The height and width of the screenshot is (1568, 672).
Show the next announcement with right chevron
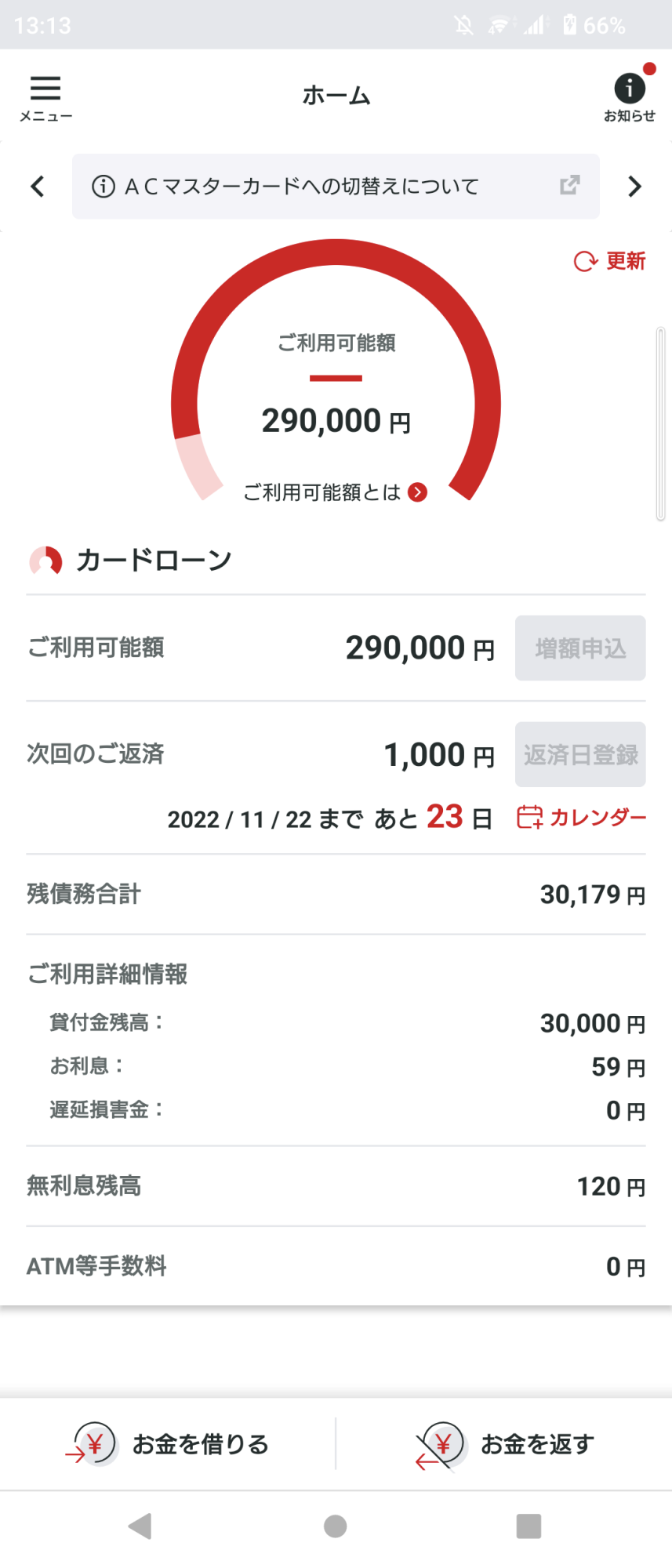point(634,187)
